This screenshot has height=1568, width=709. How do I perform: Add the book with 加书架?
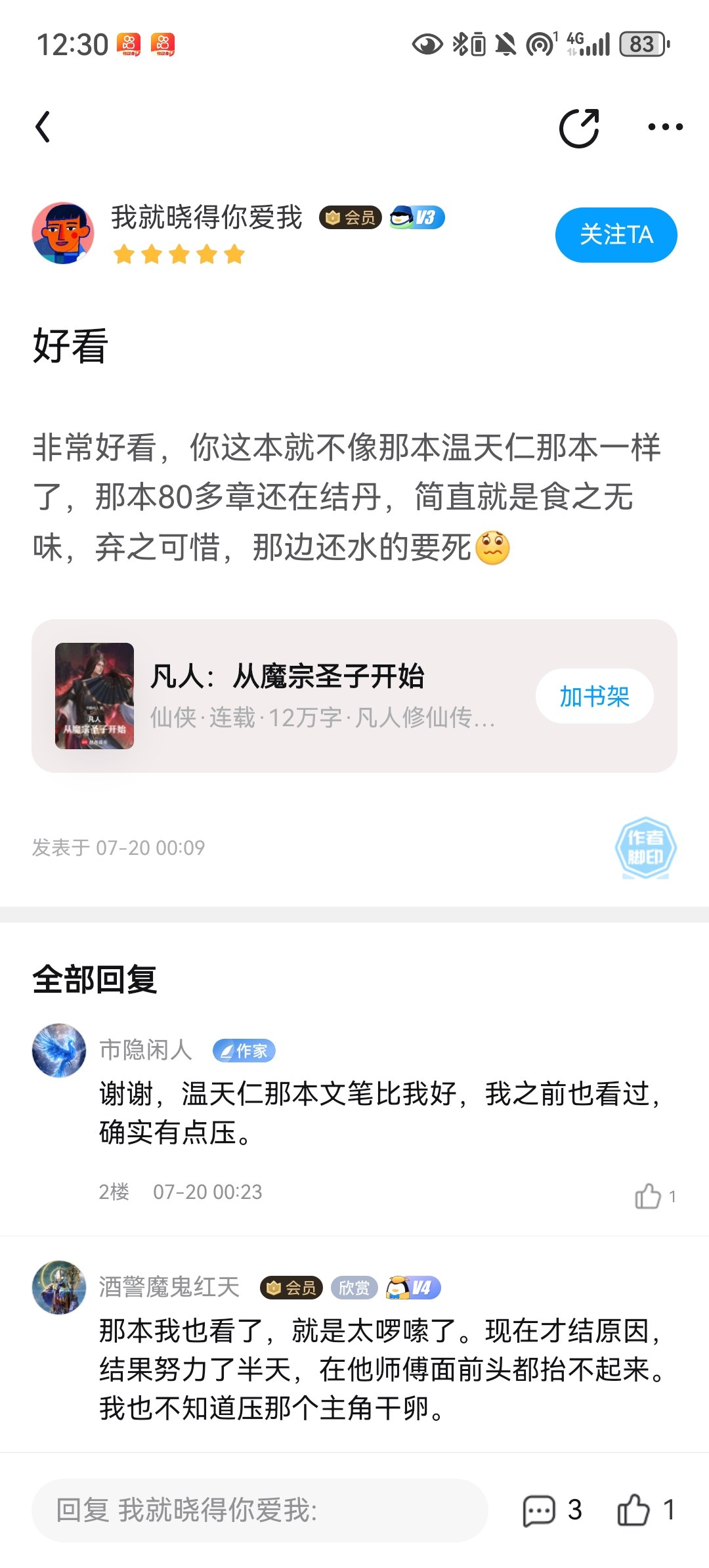594,696
